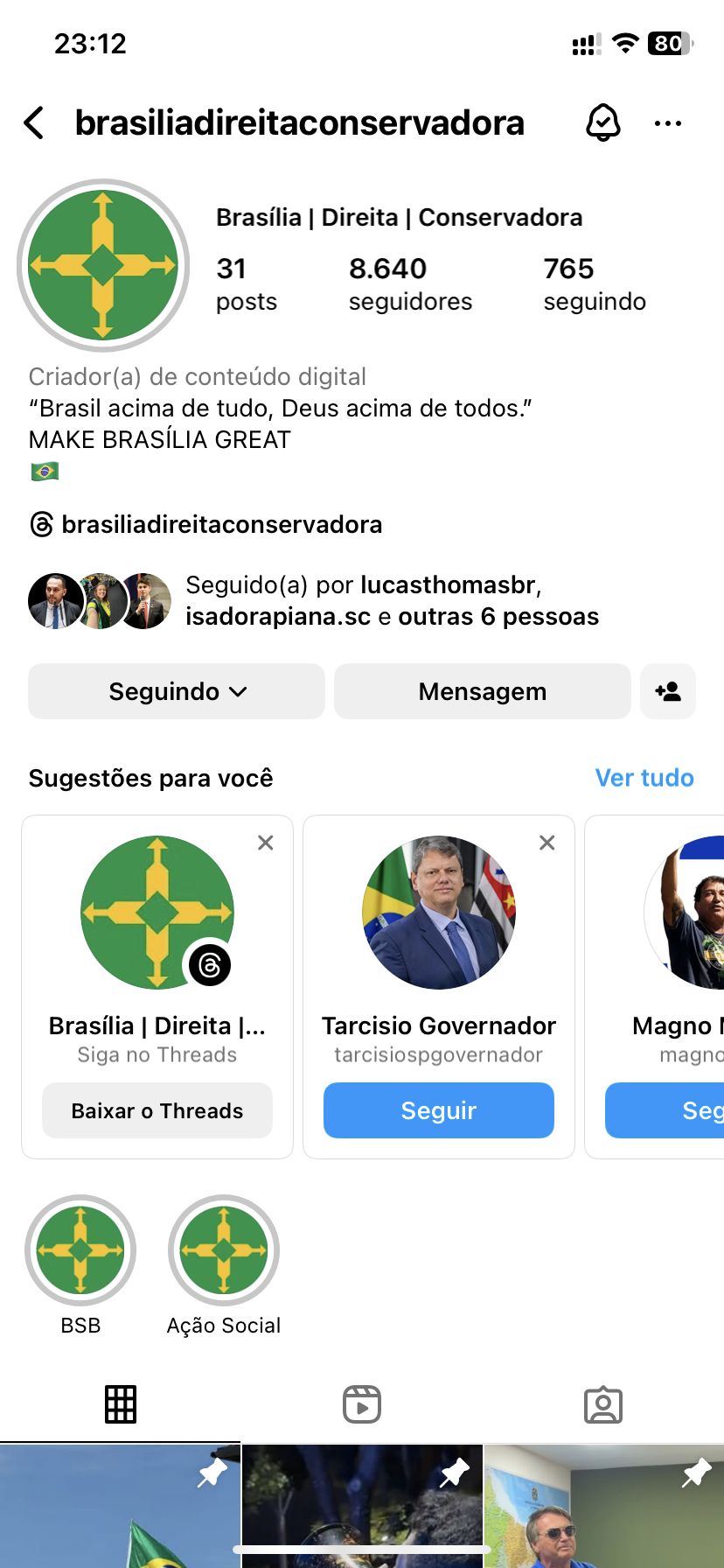Screen dimensions: 724x1568
Task: Dismiss the Tarcisio Governador suggestion
Action: [547, 843]
